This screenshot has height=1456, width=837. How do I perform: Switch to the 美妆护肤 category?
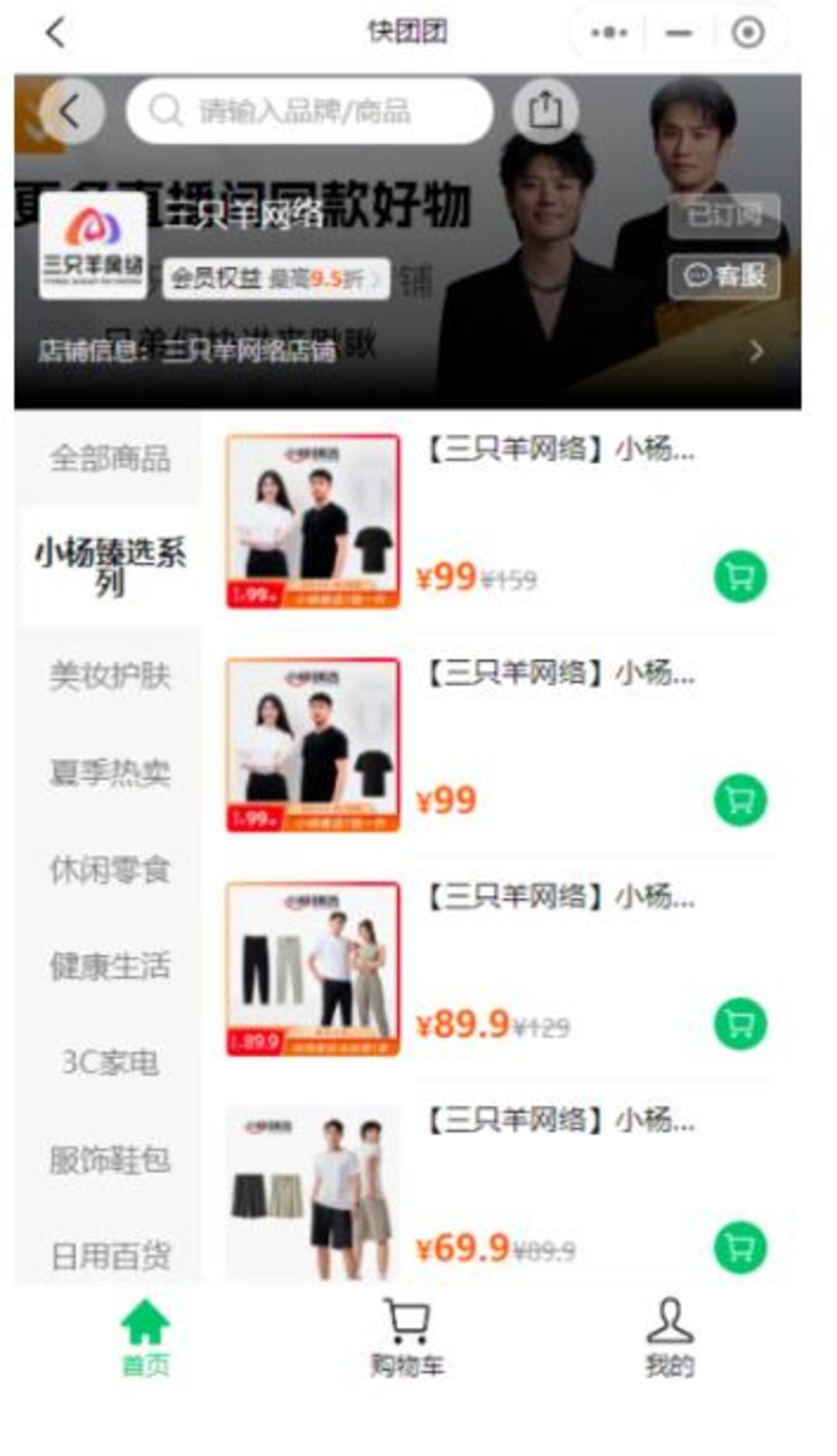click(x=109, y=676)
